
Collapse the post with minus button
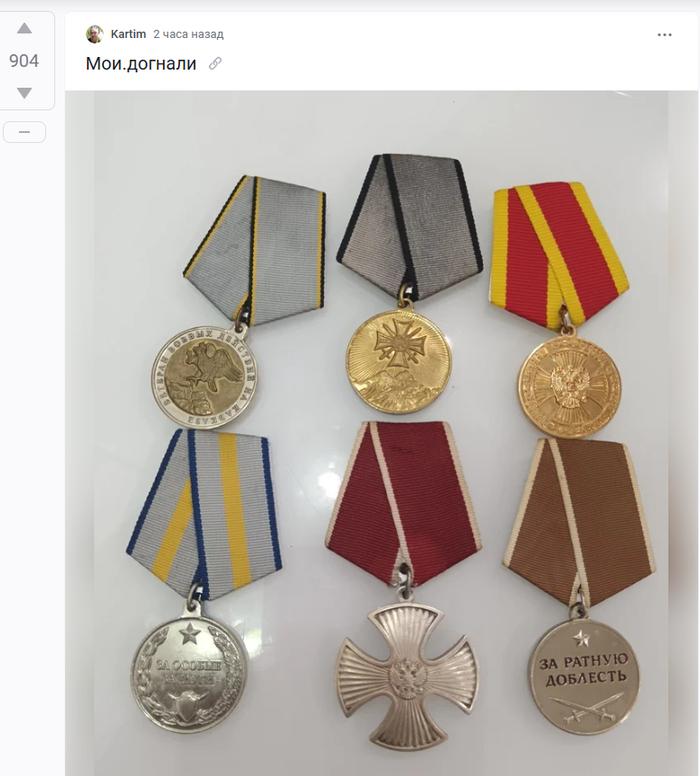tap(24, 132)
